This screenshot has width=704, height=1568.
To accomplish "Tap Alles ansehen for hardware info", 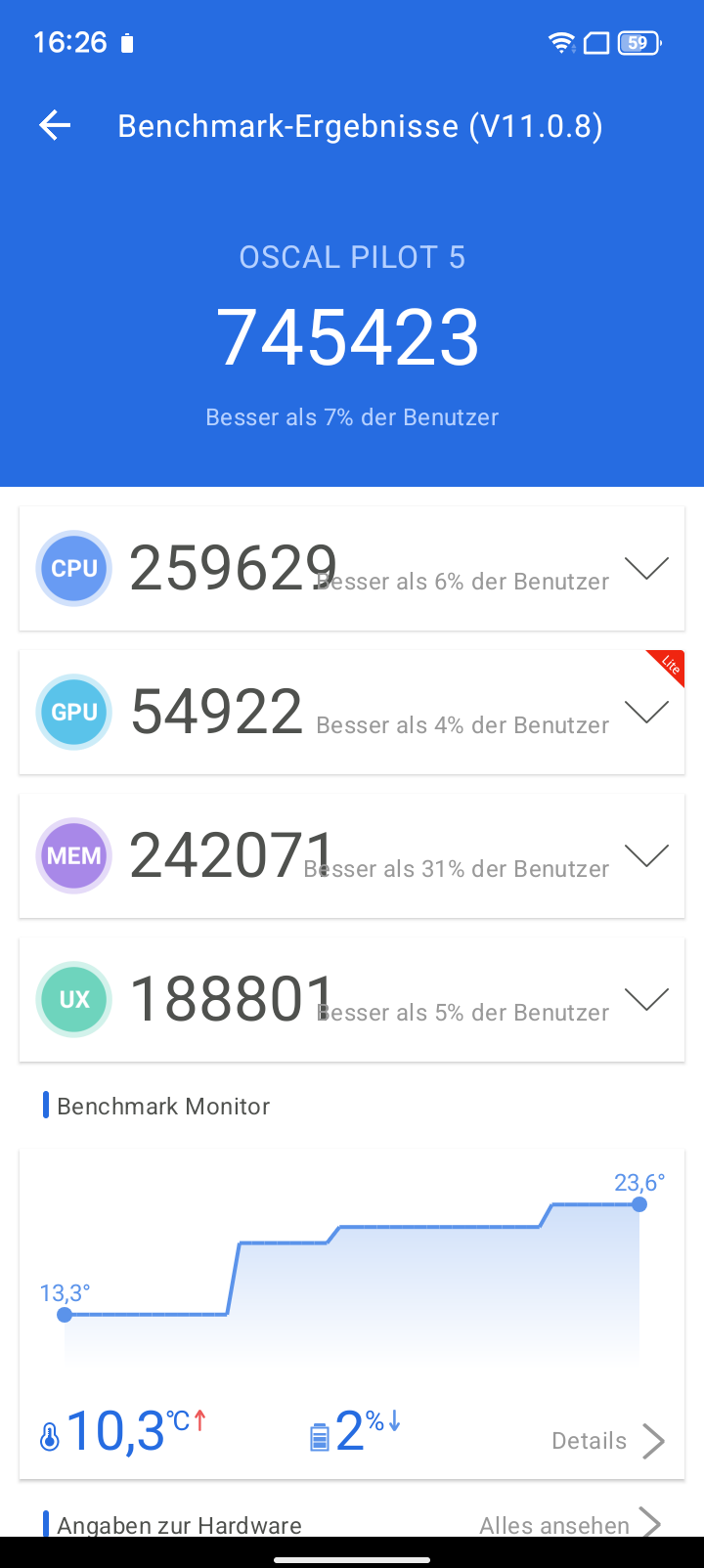I will [569, 1524].
